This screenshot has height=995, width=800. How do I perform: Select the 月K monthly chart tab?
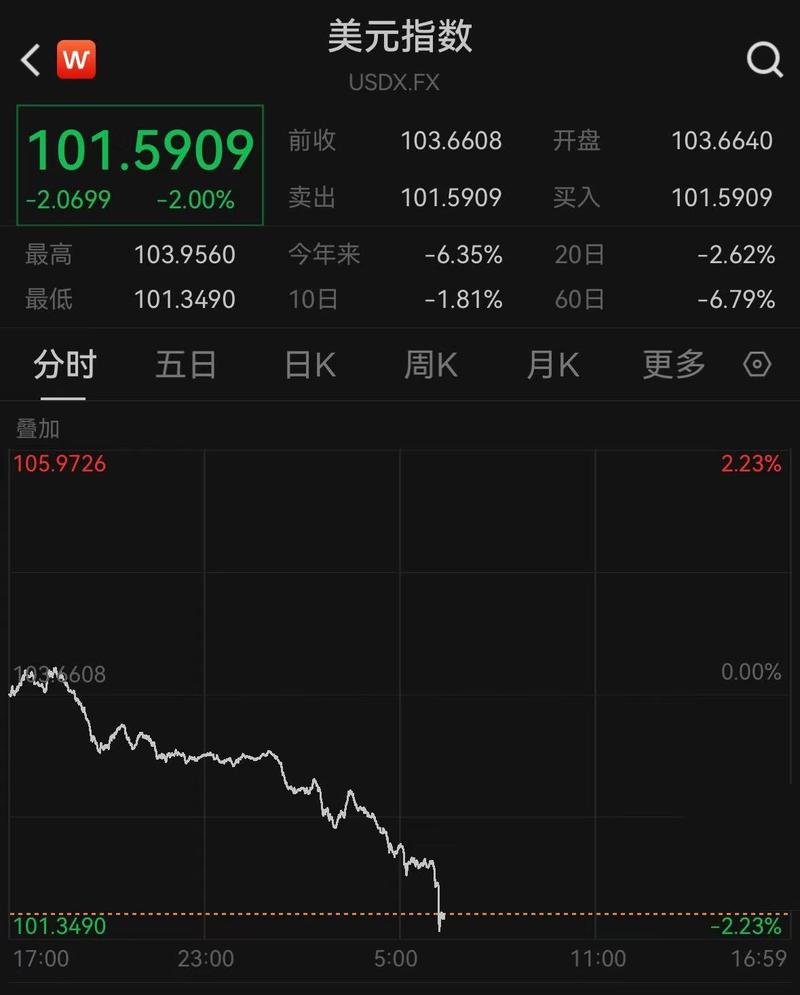tap(551, 365)
